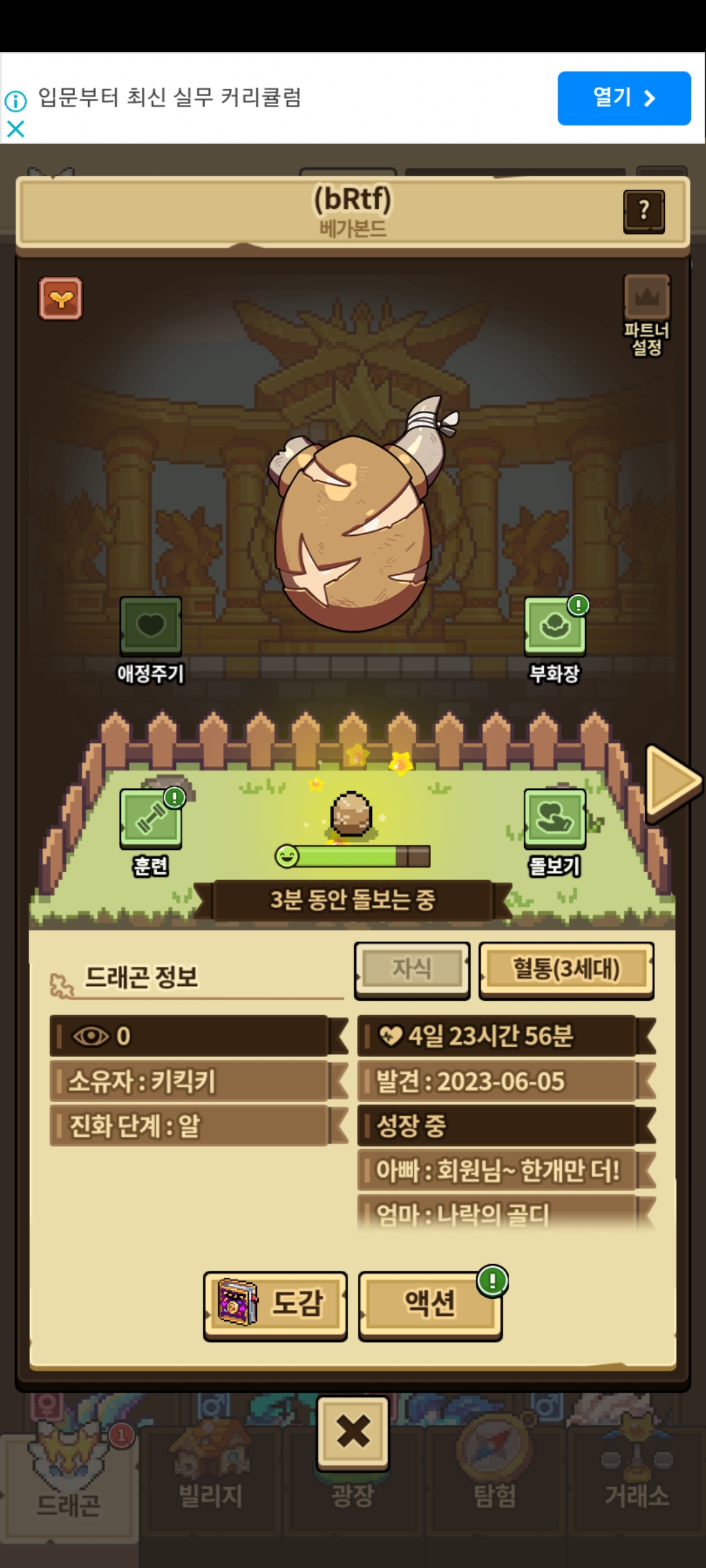View 혈통(3세대) lineage
Screen dimensions: 706x1568
(566, 969)
